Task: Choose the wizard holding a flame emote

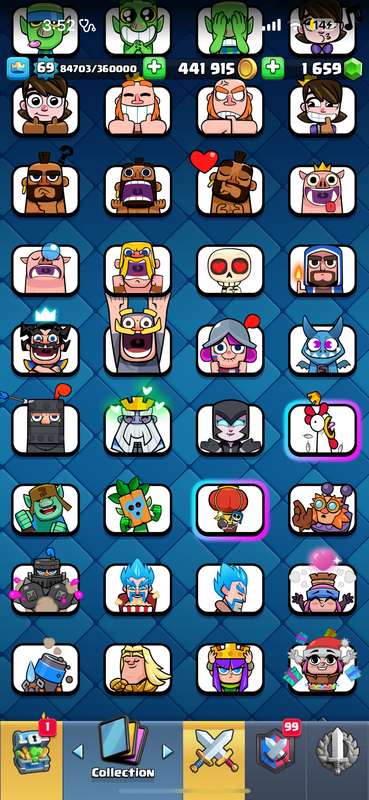Action: [x=323, y=270]
